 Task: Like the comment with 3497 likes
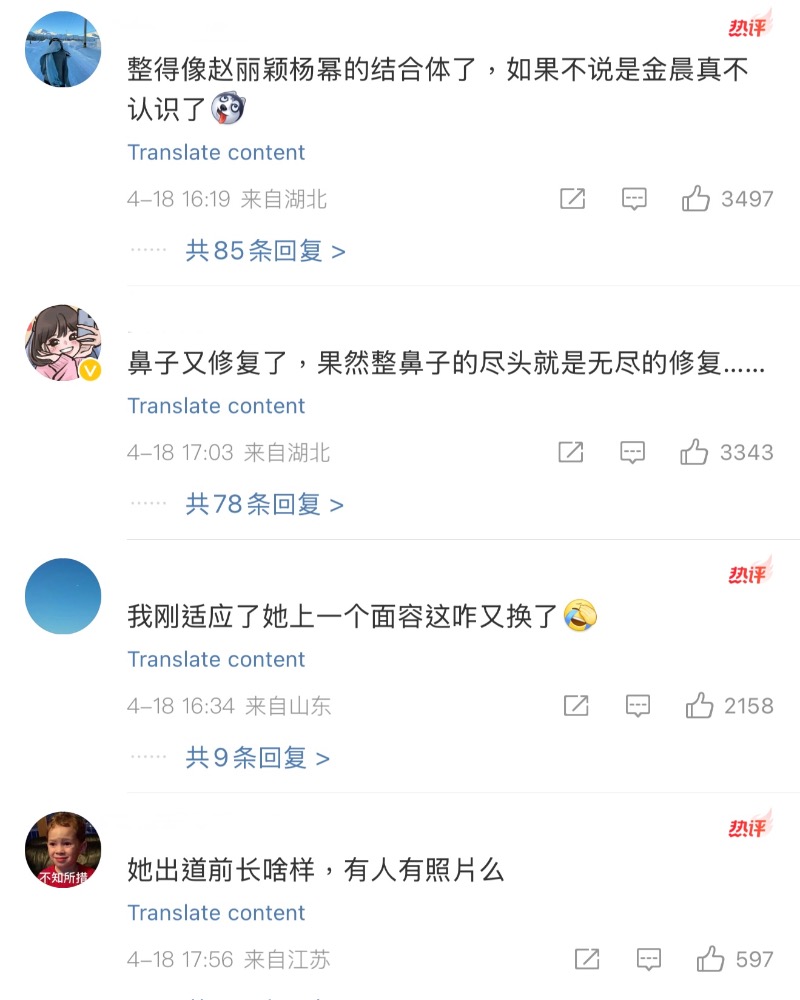click(x=696, y=199)
